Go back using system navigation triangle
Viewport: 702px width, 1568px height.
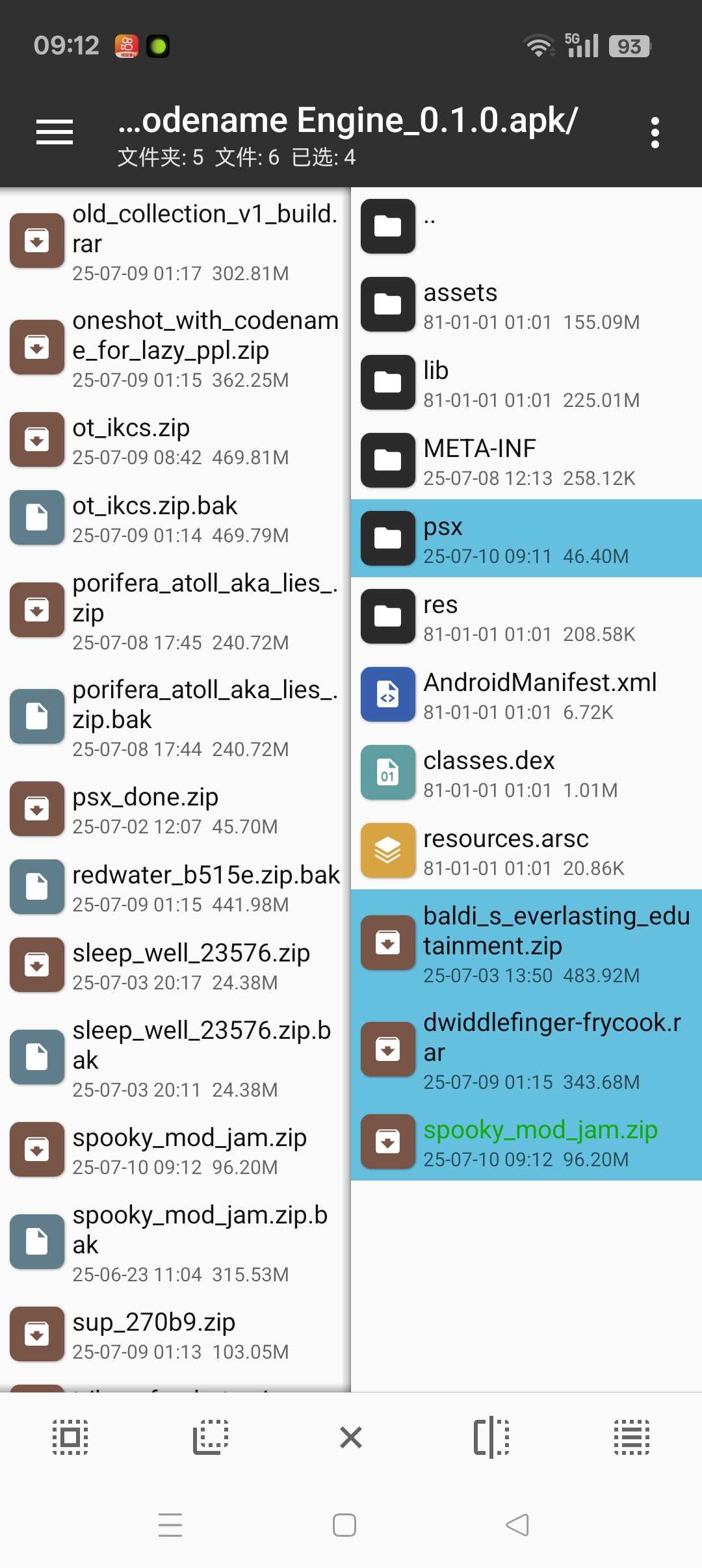click(x=517, y=1524)
